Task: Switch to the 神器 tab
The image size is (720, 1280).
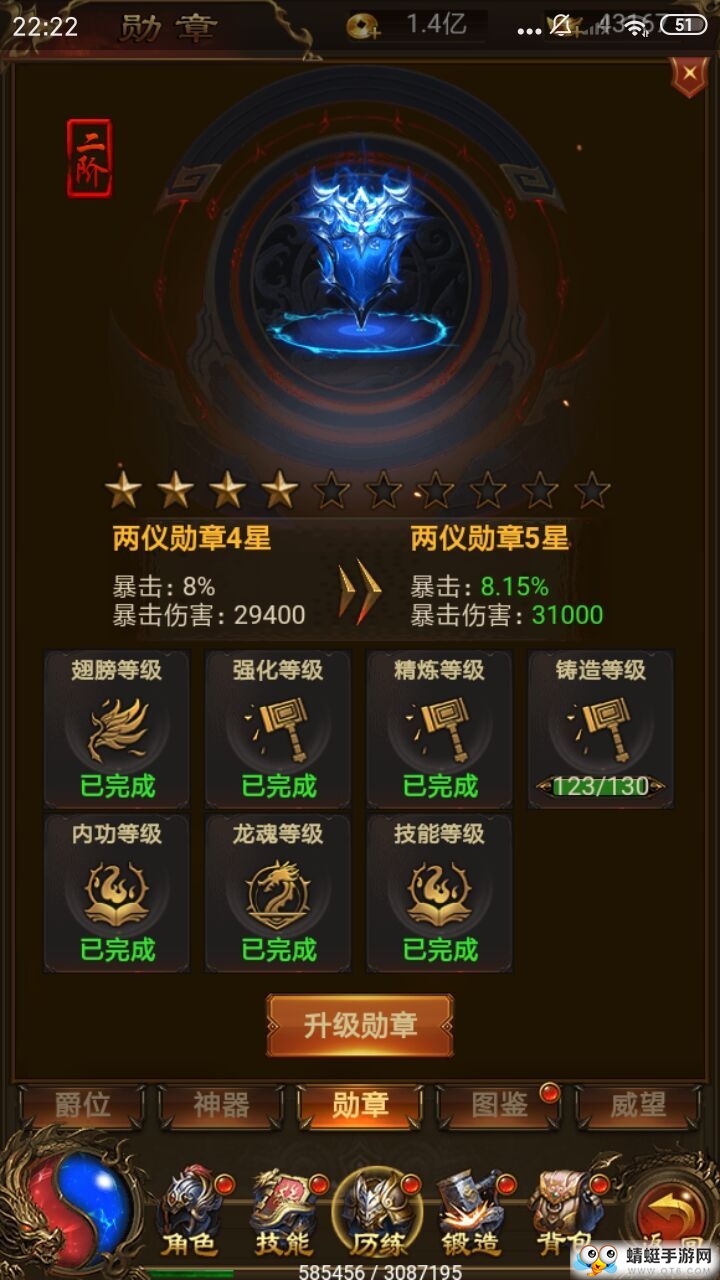Action: (x=222, y=1106)
